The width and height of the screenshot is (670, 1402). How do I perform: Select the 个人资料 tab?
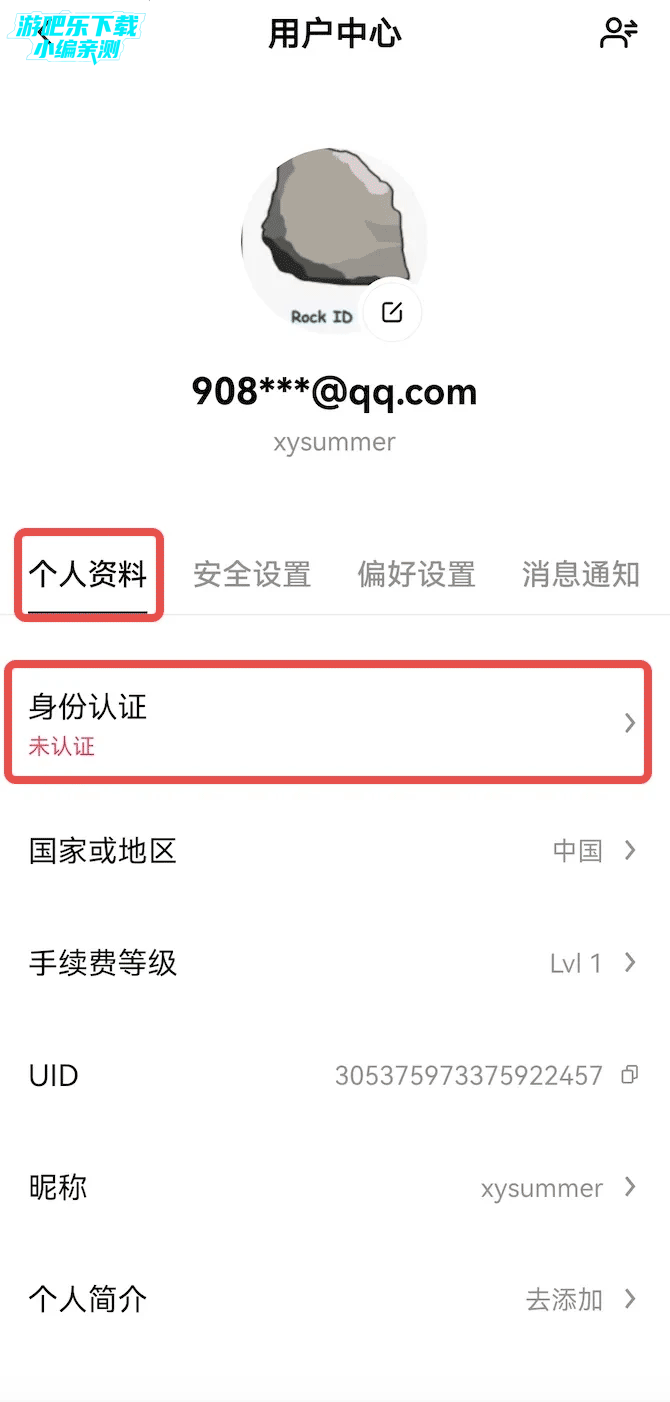(x=88, y=575)
